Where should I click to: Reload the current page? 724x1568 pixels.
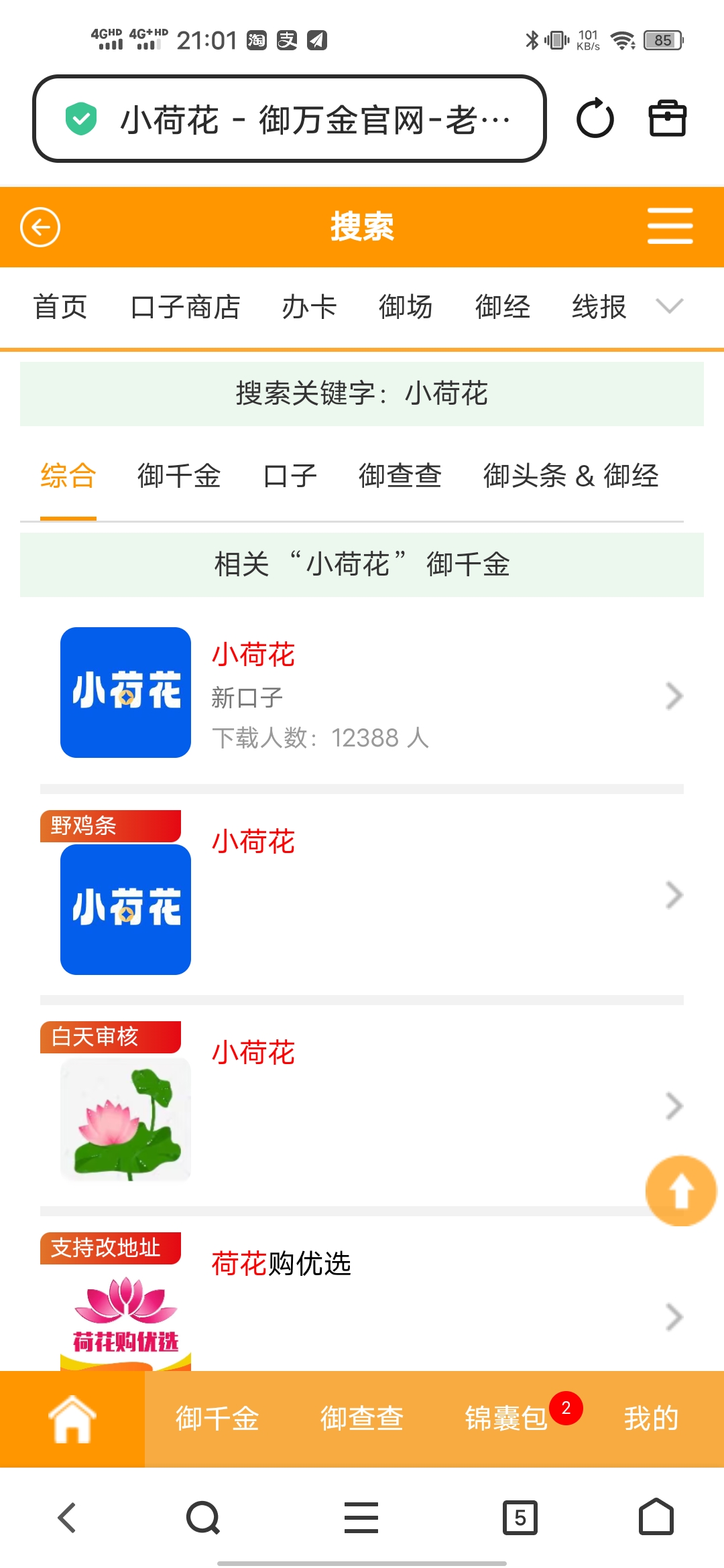pyautogui.click(x=595, y=119)
